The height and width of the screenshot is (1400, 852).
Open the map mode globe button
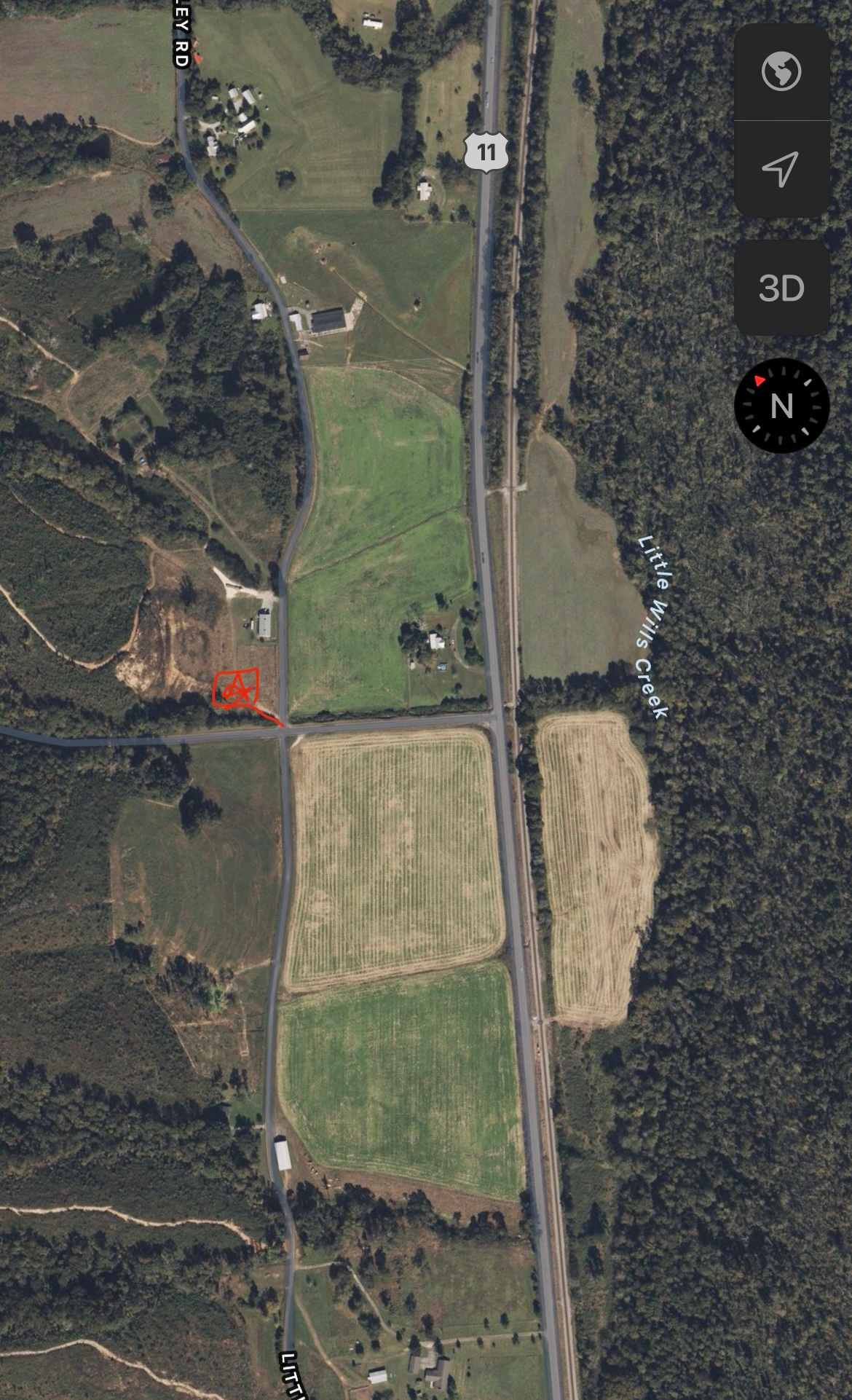[781, 71]
